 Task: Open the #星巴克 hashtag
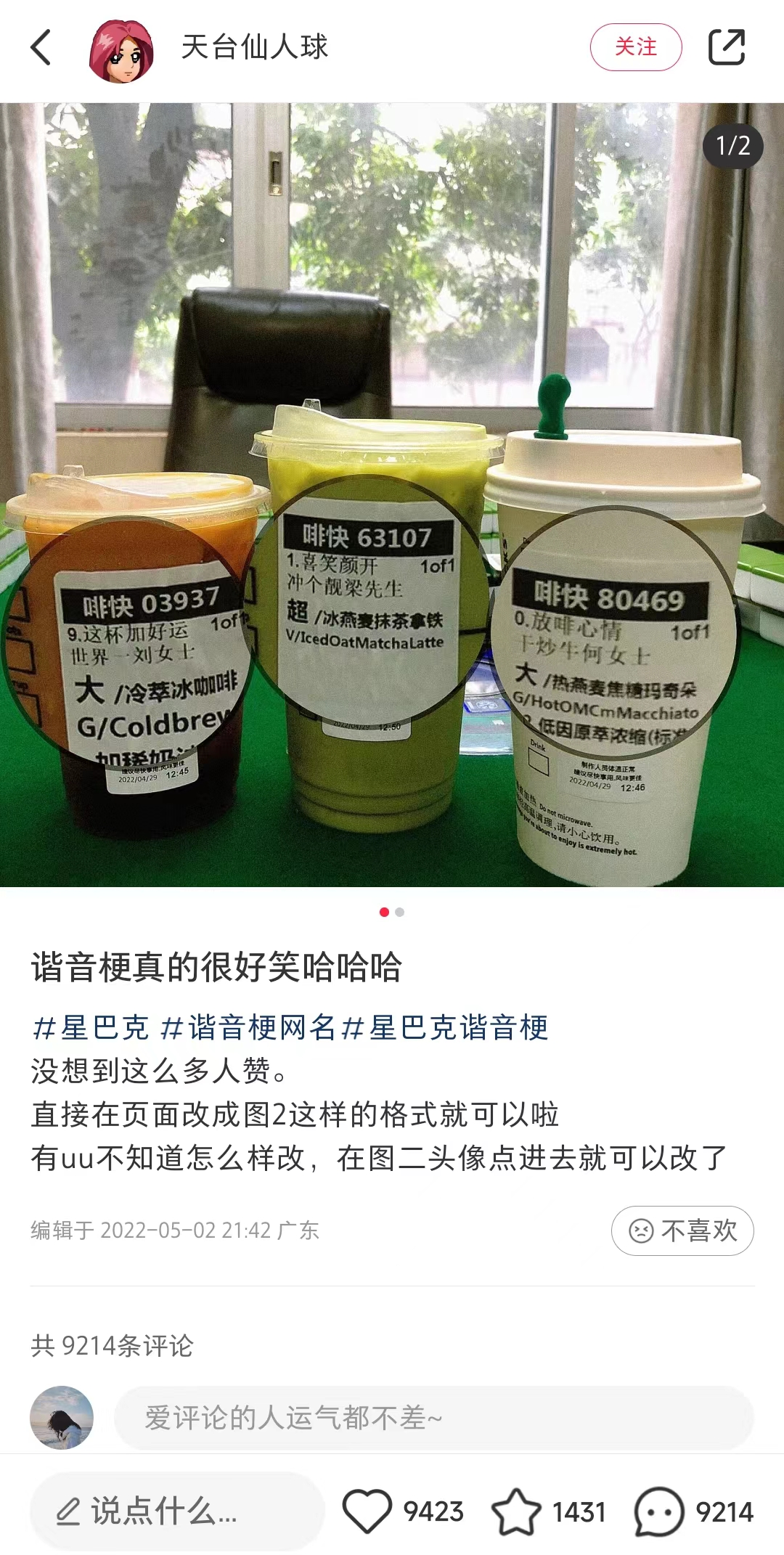point(91,1028)
